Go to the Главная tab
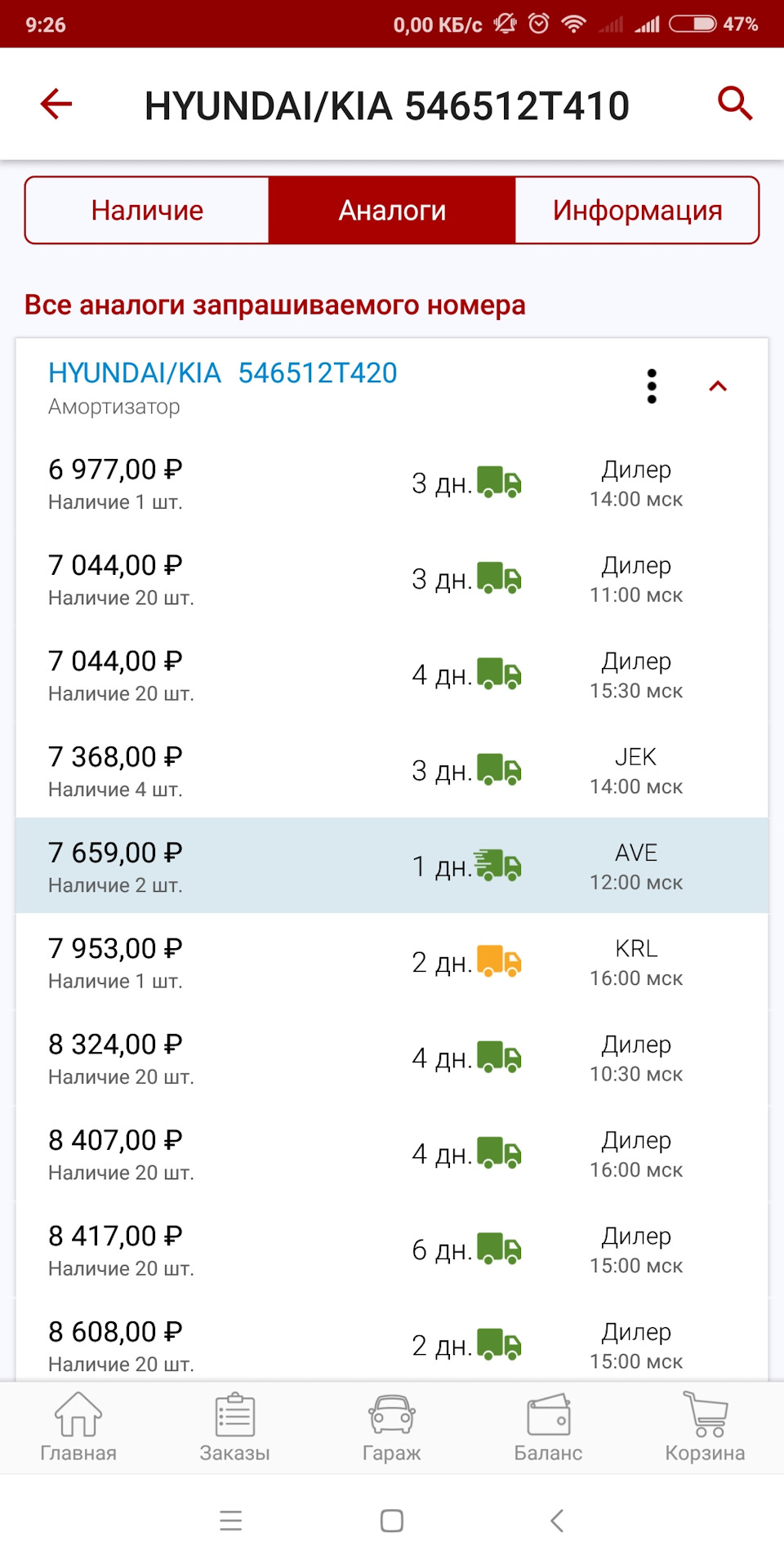This screenshot has height=1568, width=784. (78, 1427)
